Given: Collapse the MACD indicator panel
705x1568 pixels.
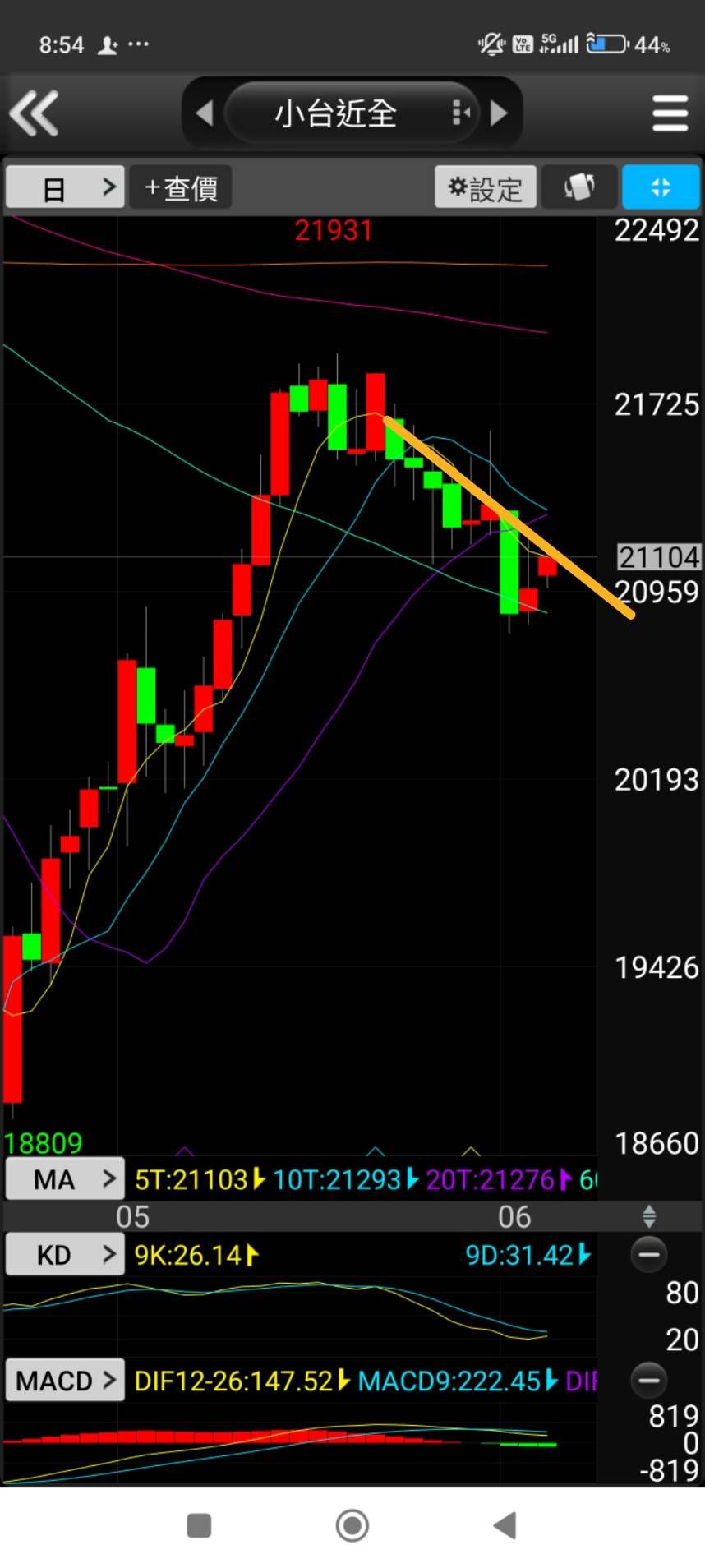Looking at the screenshot, I should click(x=648, y=1381).
